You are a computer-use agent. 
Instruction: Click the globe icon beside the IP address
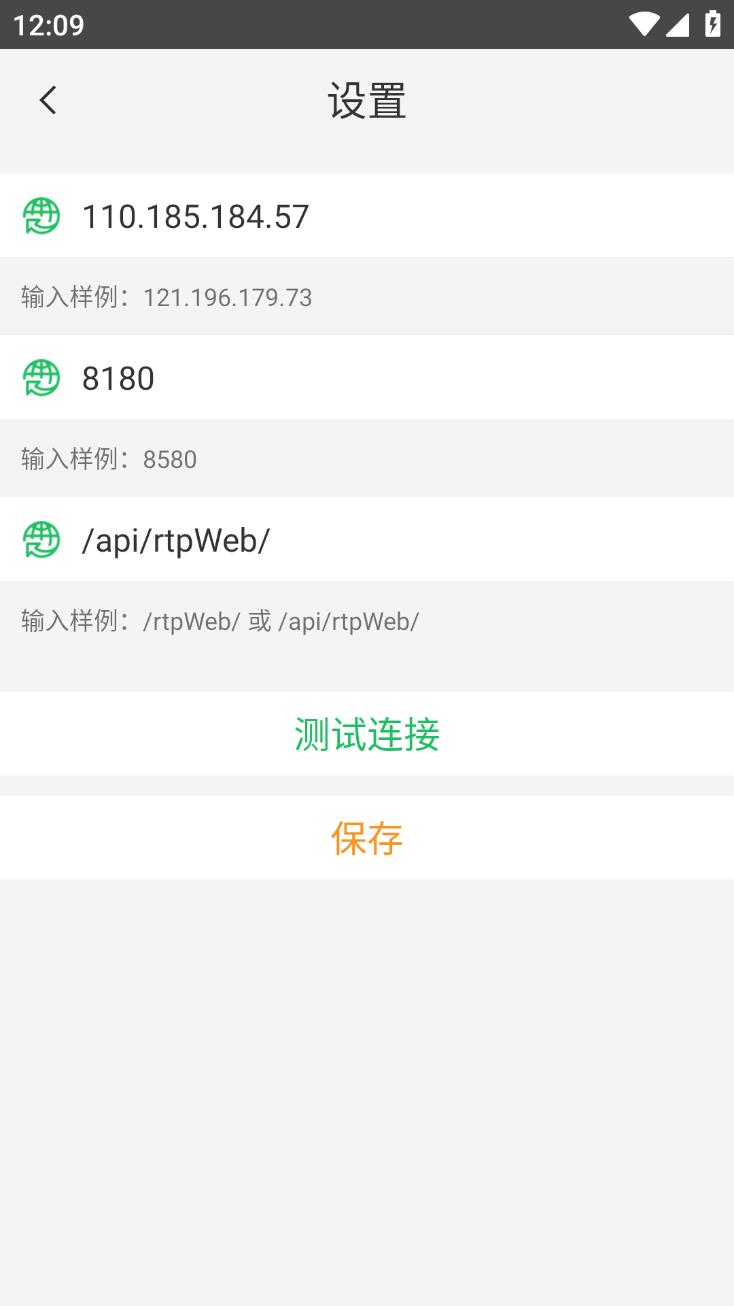(41, 216)
